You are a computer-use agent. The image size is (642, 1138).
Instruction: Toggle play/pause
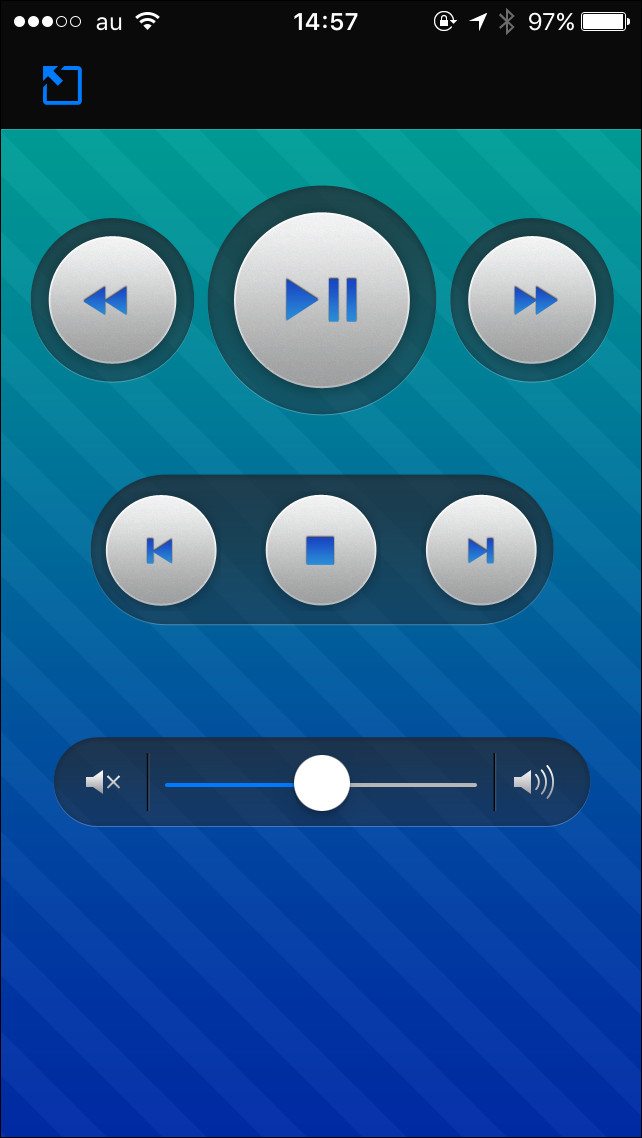coord(321,300)
